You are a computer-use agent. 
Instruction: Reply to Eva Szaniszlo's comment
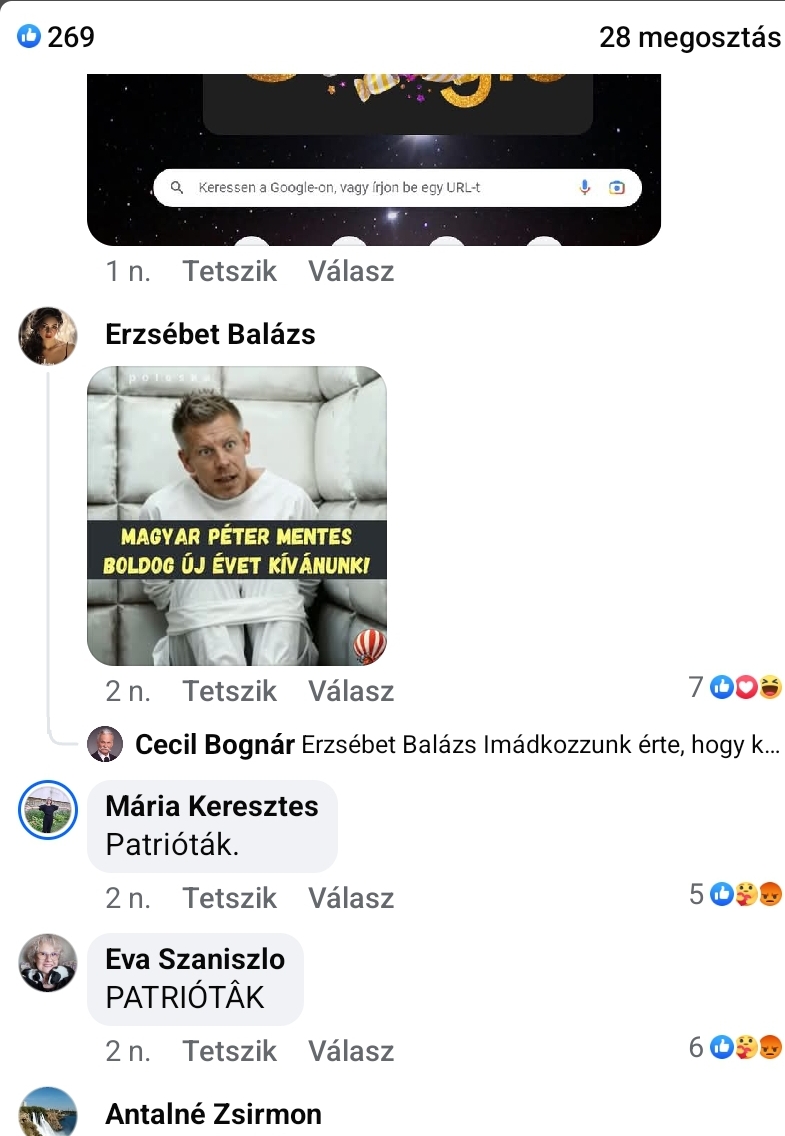pos(351,1051)
